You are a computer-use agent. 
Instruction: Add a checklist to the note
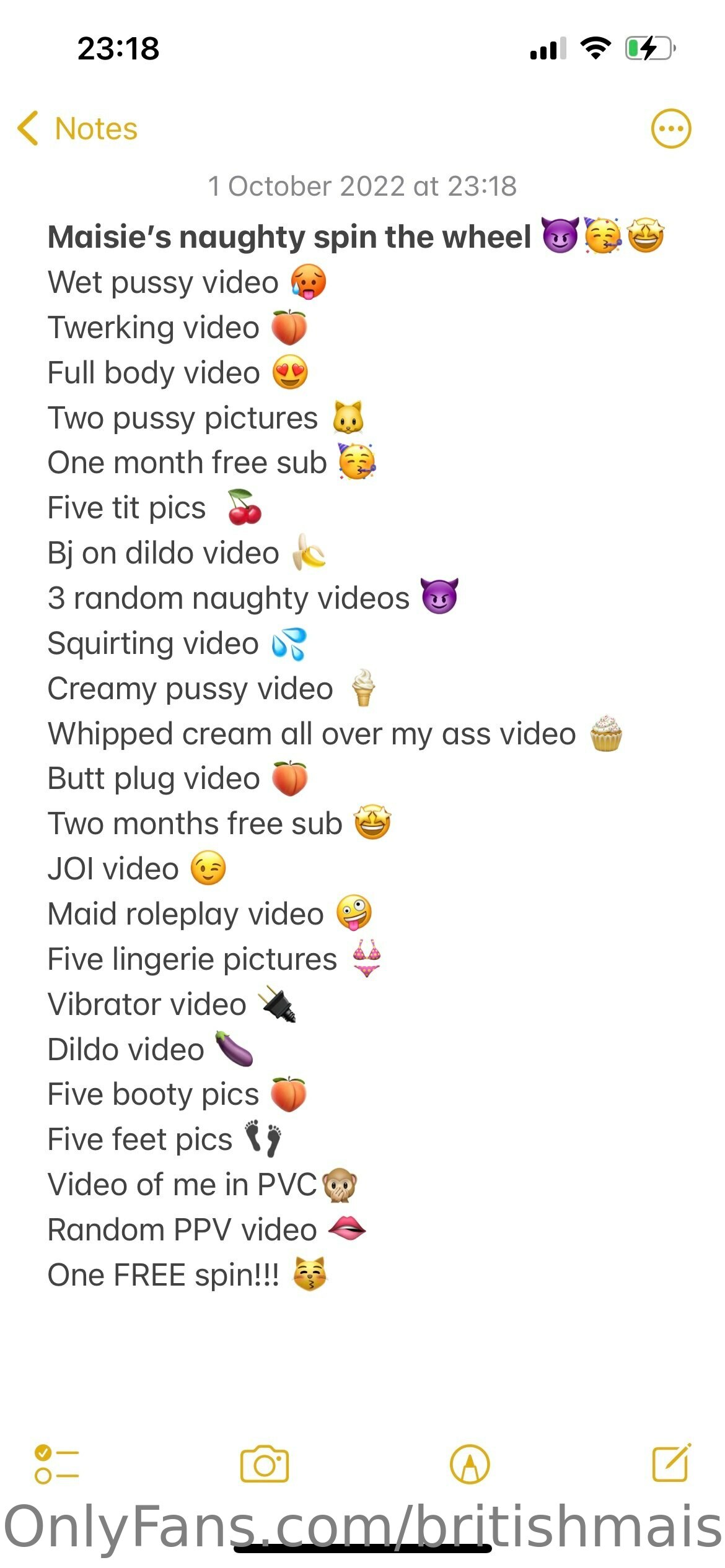click(56, 1465)
